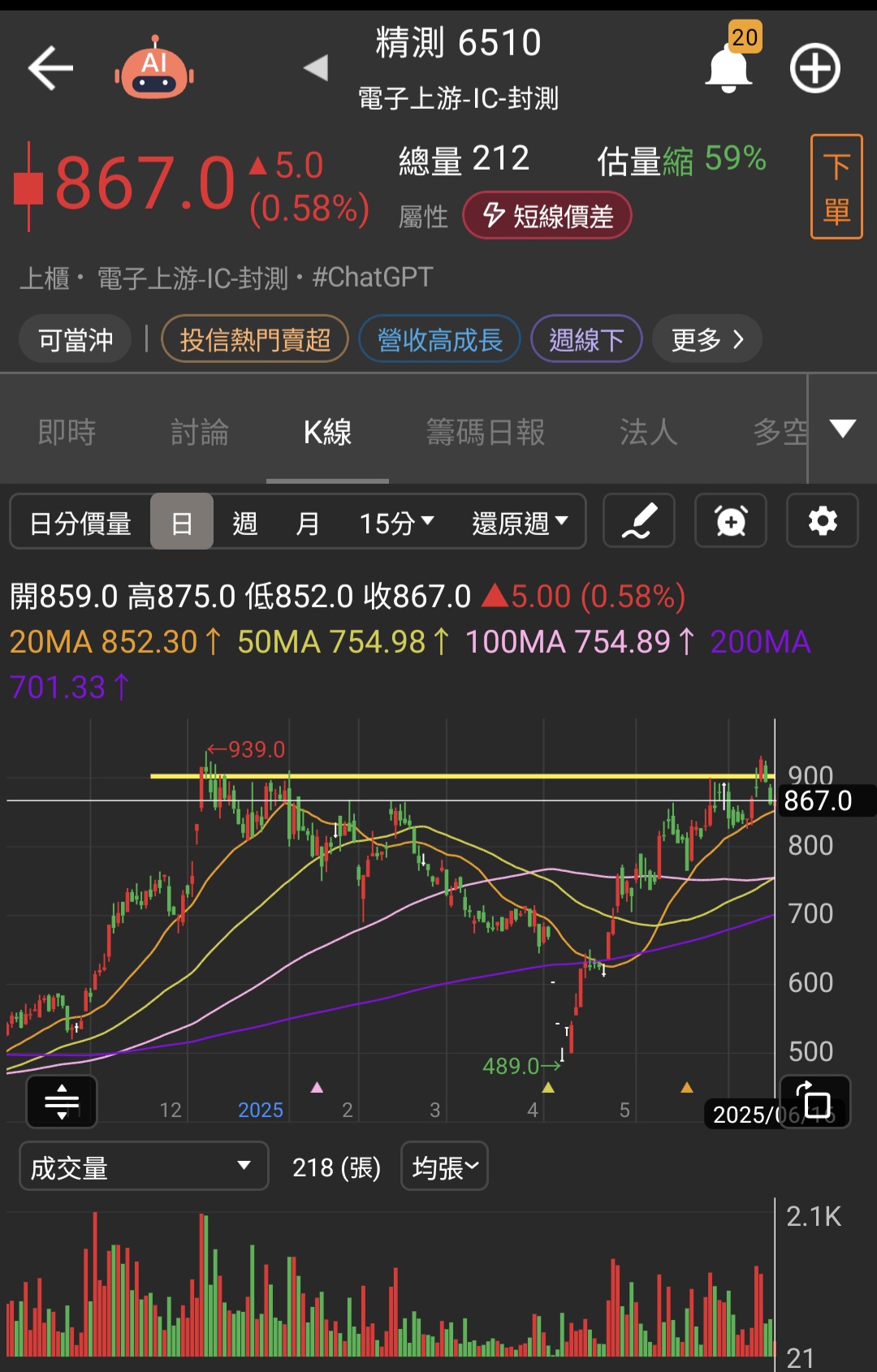Viewport: 877px width, 1372px height.
Task: Switch to the 法人 tab
Action: point(648,432)
